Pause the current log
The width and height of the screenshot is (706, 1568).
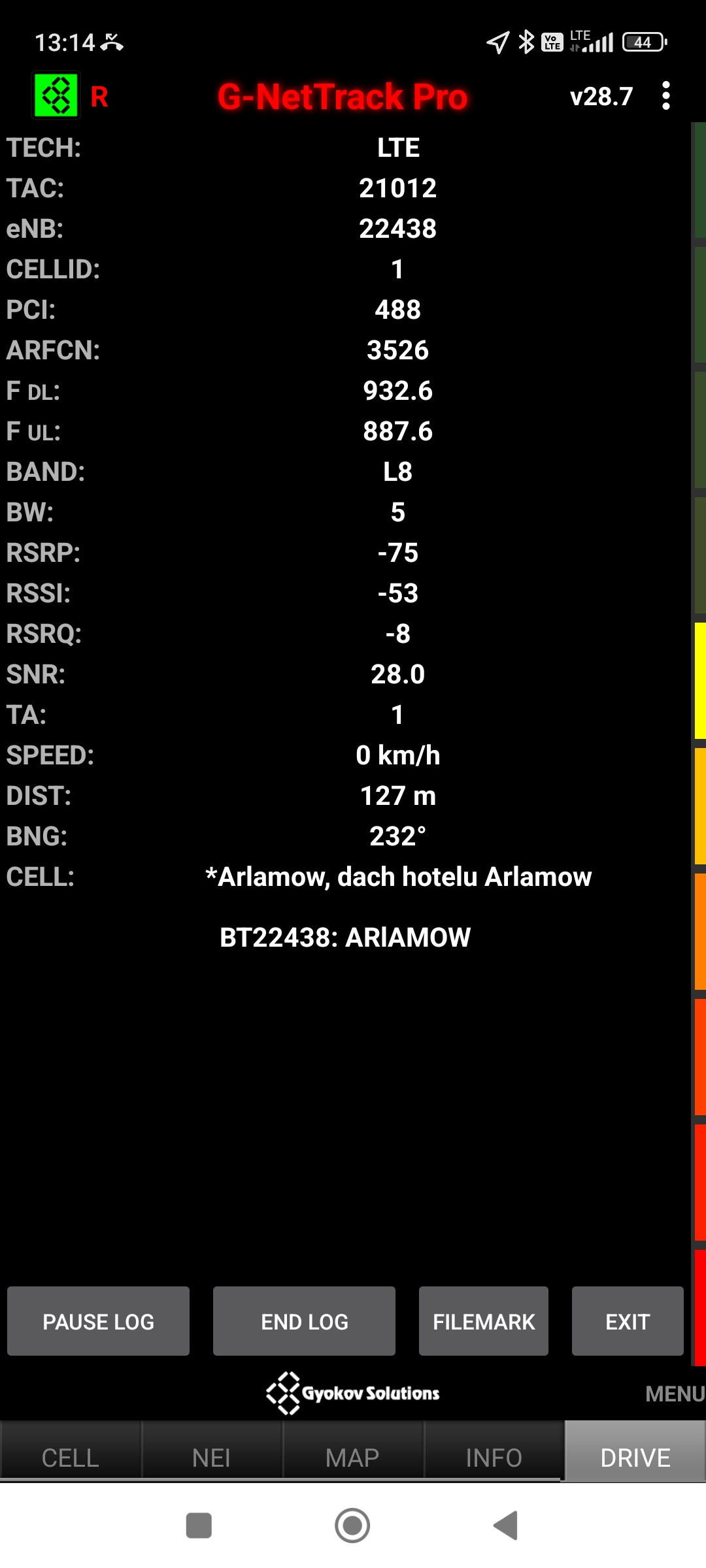click(x=98, y=1321)
